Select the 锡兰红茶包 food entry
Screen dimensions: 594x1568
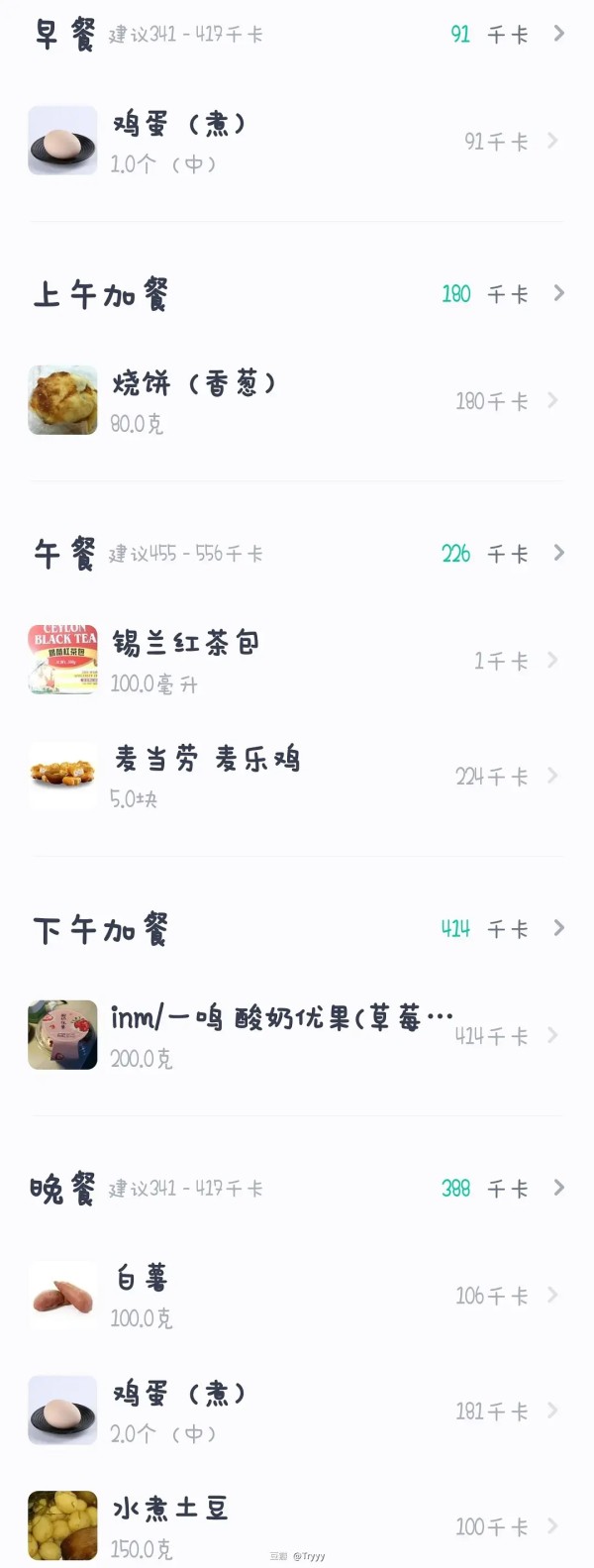point(297,661)
